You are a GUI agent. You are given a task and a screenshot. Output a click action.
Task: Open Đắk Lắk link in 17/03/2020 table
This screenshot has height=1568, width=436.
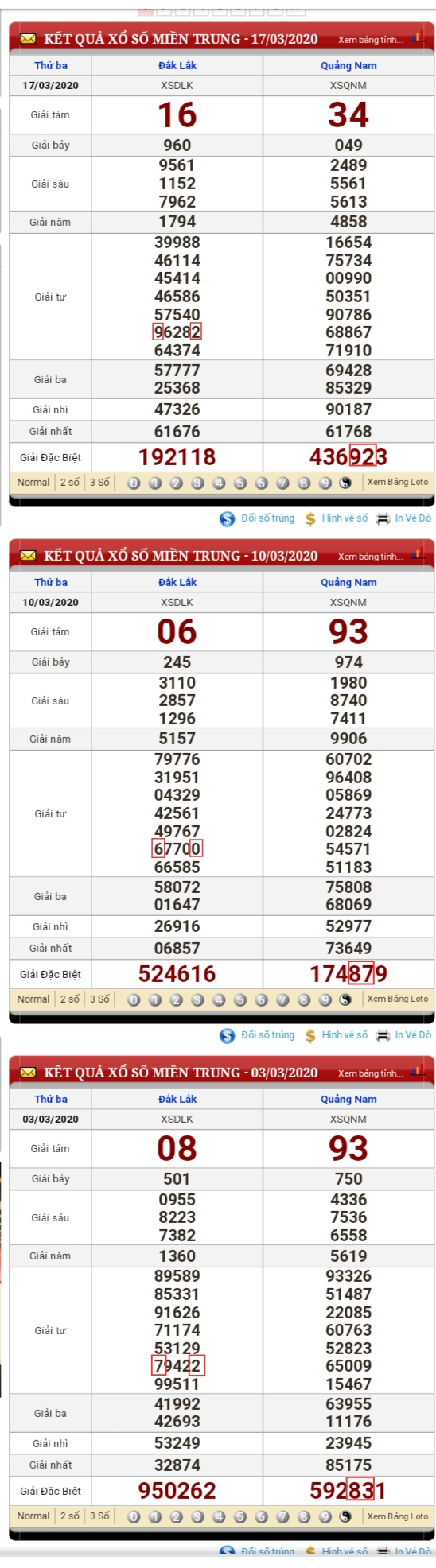[177, 66]
